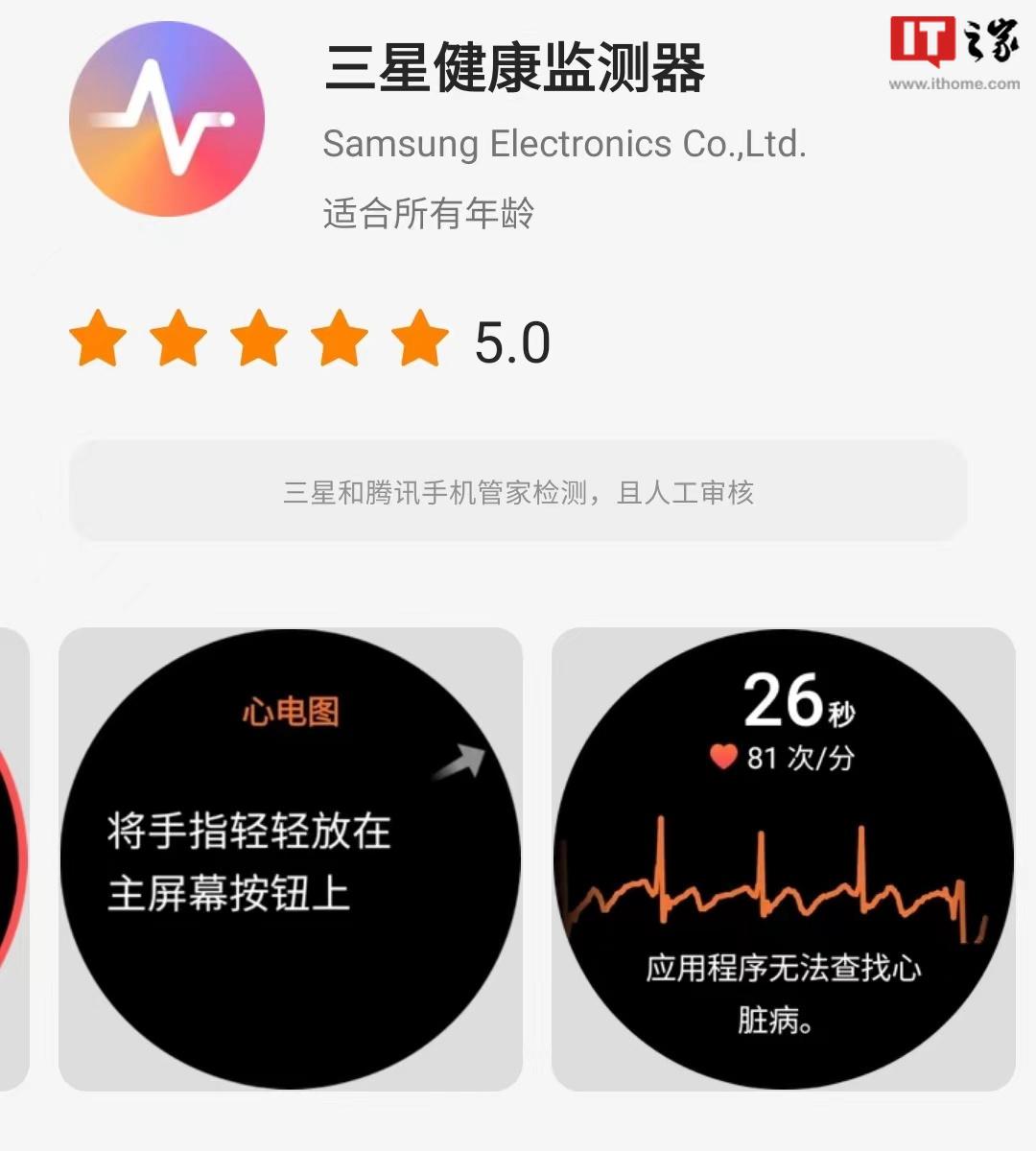Open the Samsung Electronics Co.,Ltd. developer link
This screenshot has height=1151, width=1036.
pos(566,145)
